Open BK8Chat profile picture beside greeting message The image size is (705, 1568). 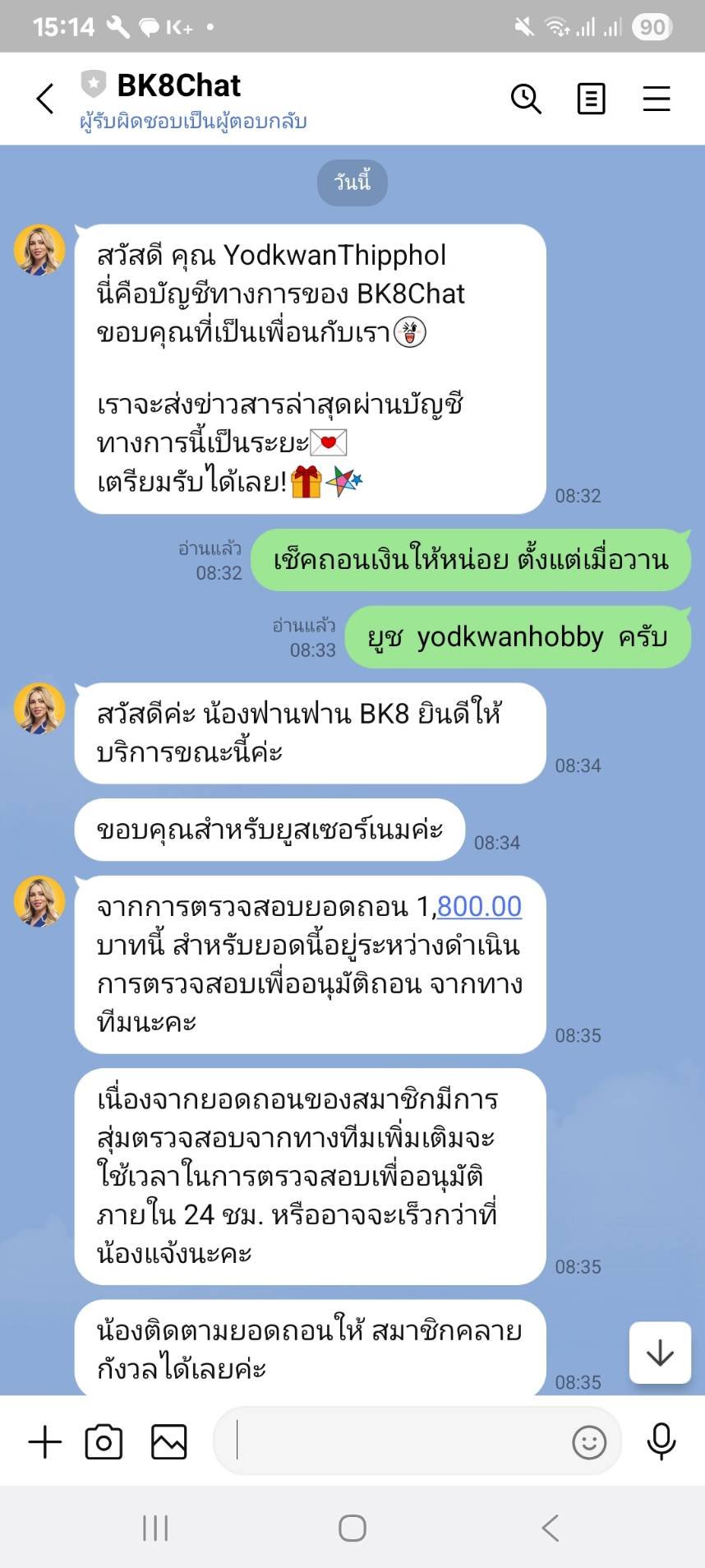coord(39,249)
